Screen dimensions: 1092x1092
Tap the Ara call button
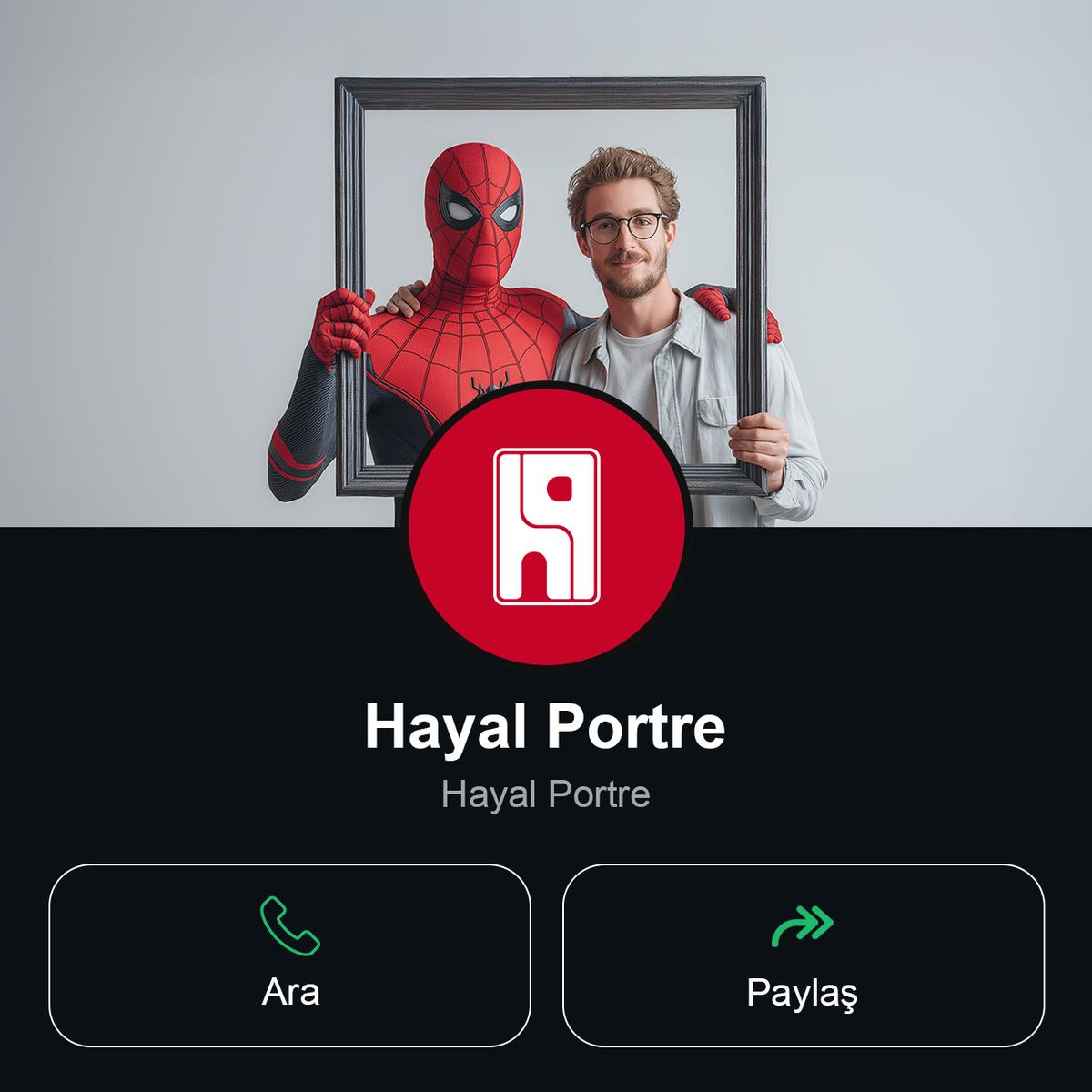pyautogui.click(x=289, y=955)
